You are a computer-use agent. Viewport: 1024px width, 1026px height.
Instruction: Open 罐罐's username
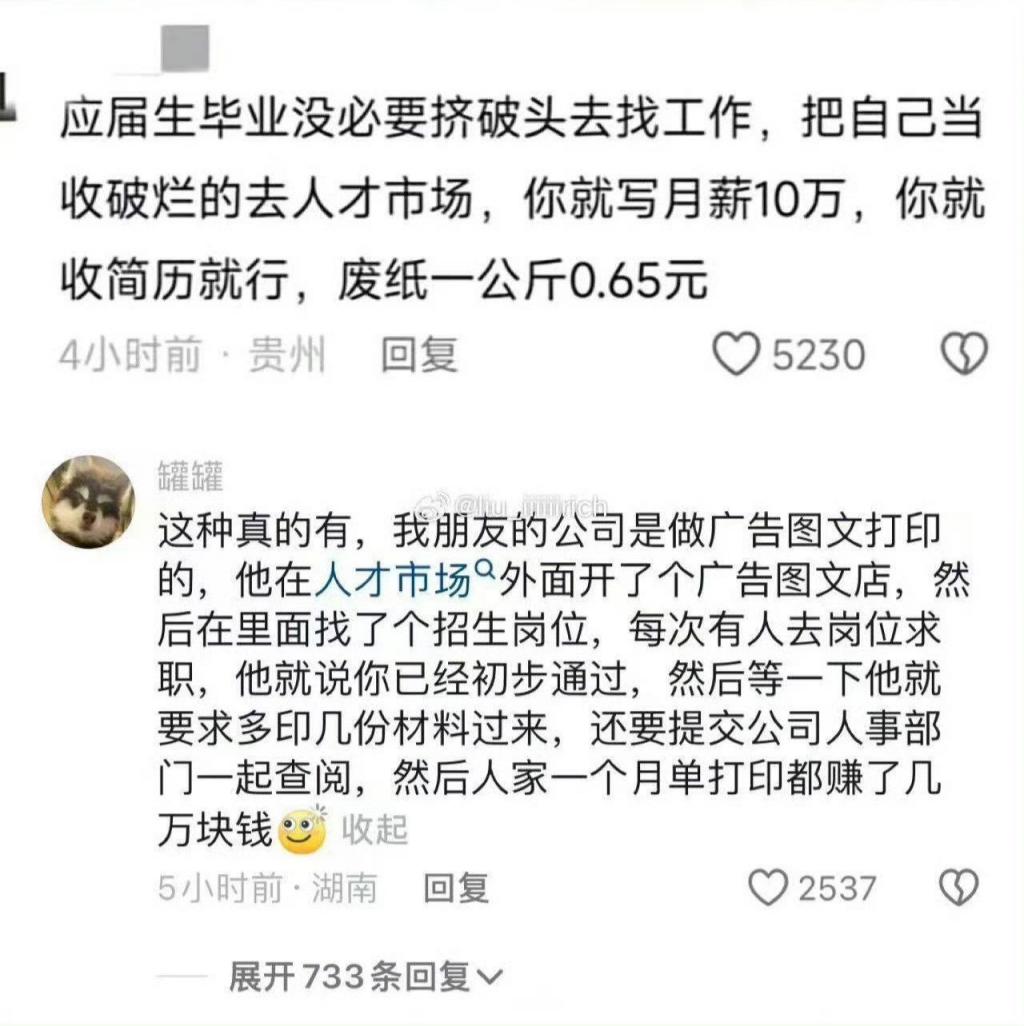click(190, 477)
